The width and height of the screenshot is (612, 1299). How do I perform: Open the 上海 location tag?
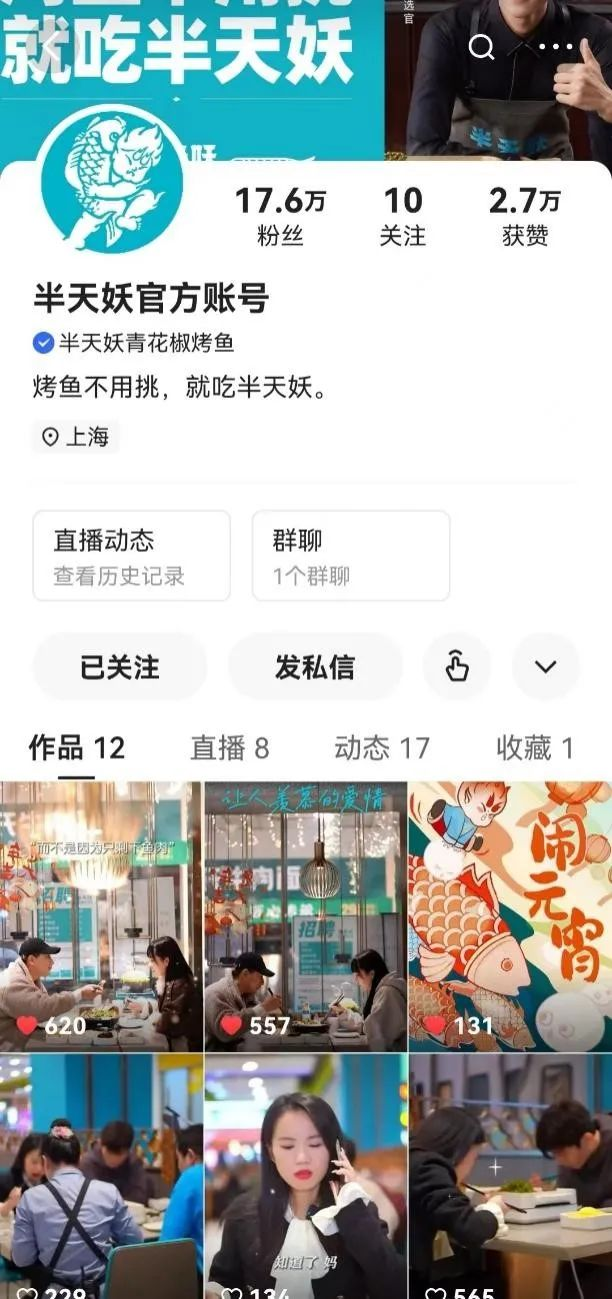click(x=76, y=437)
